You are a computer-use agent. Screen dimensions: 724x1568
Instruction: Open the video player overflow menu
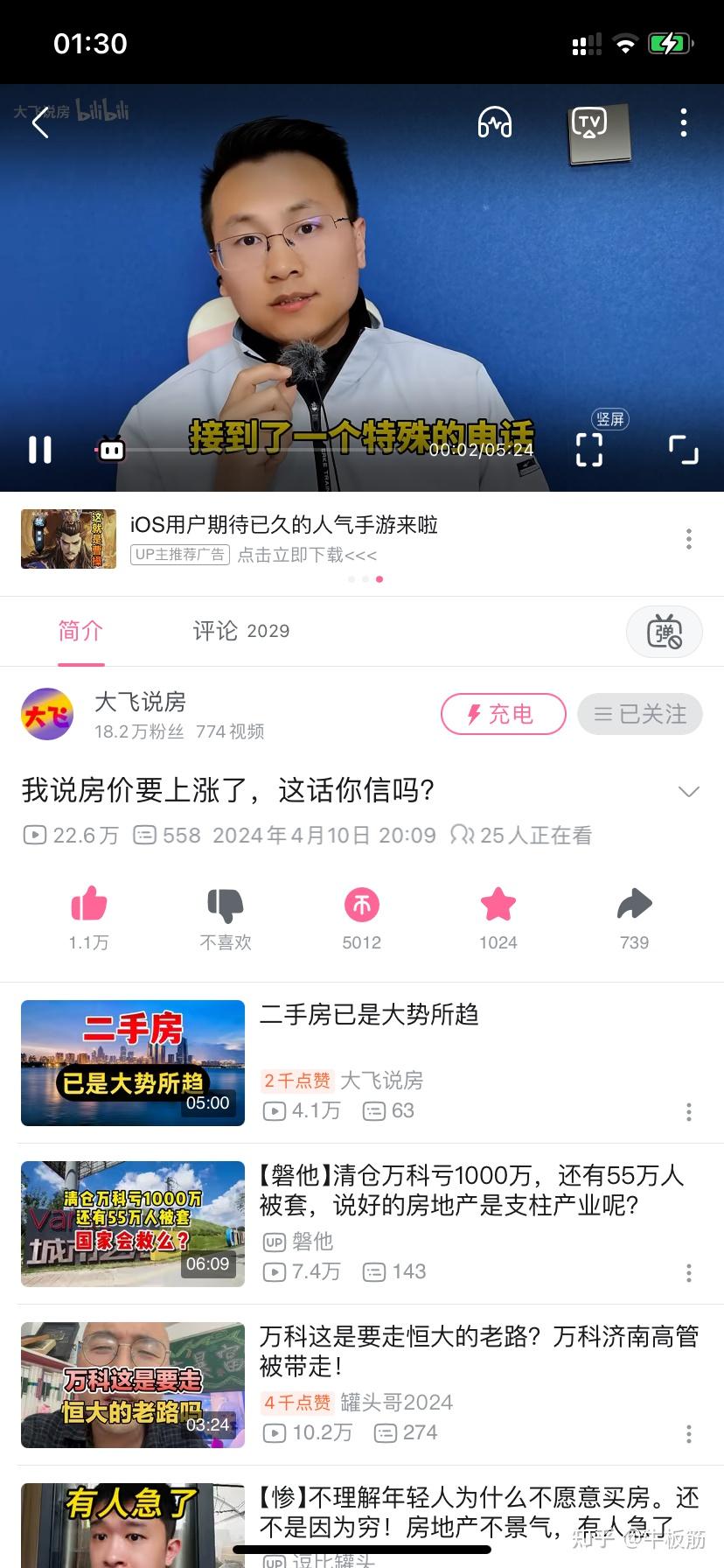click(684, 122)
